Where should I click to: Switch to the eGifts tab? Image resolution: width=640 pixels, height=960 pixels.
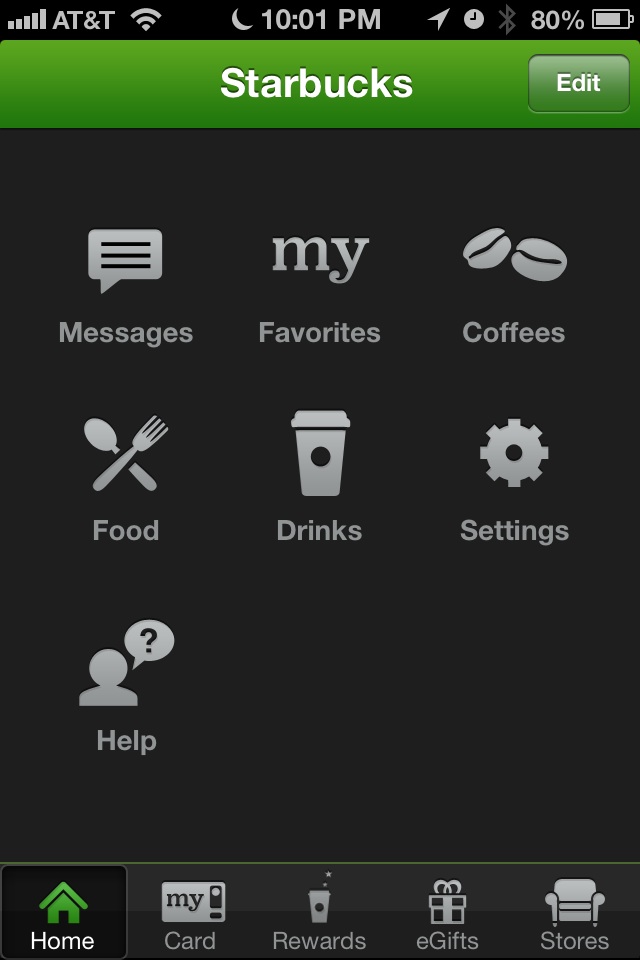pyautogui.click(x=447, y=913)
